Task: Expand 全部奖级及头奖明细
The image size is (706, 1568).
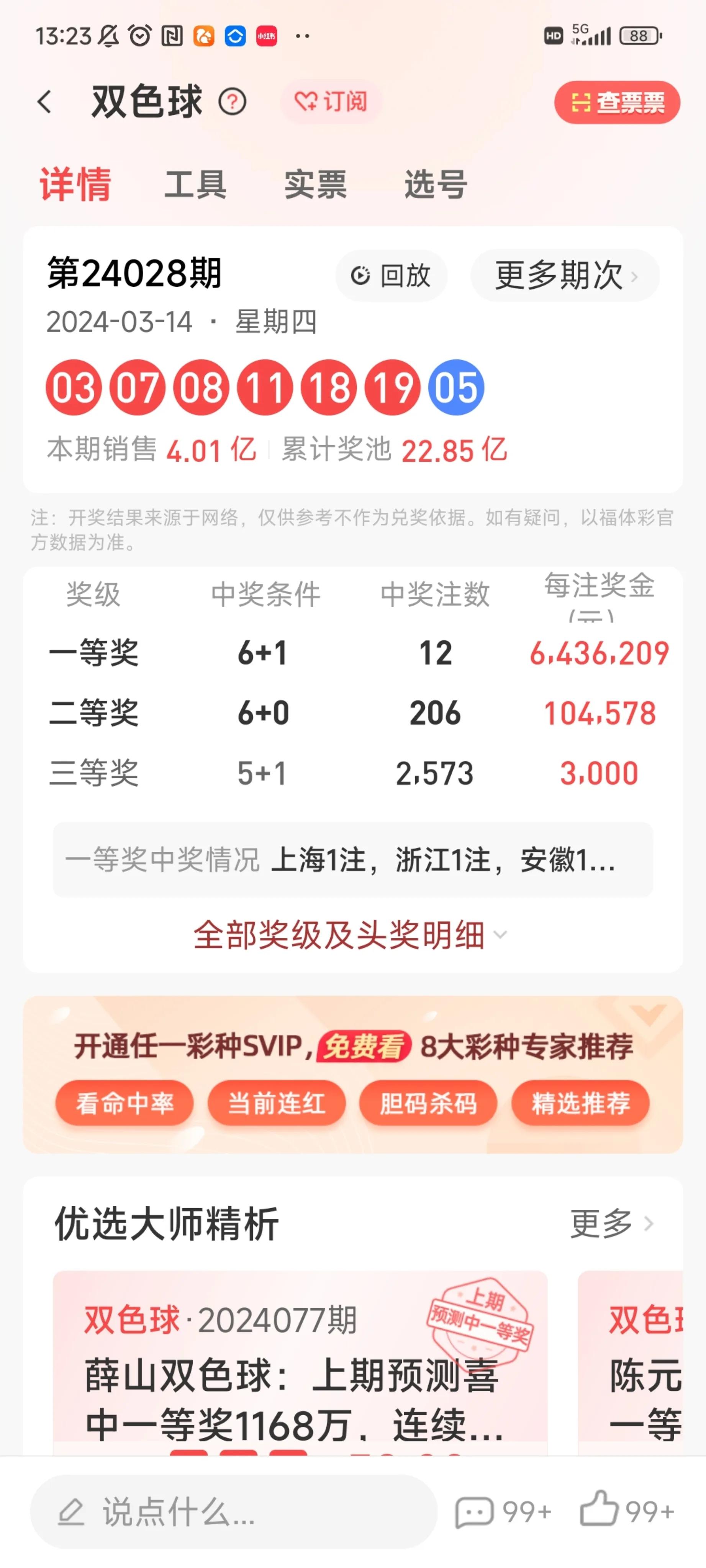Action: click(x=350, y=935)
